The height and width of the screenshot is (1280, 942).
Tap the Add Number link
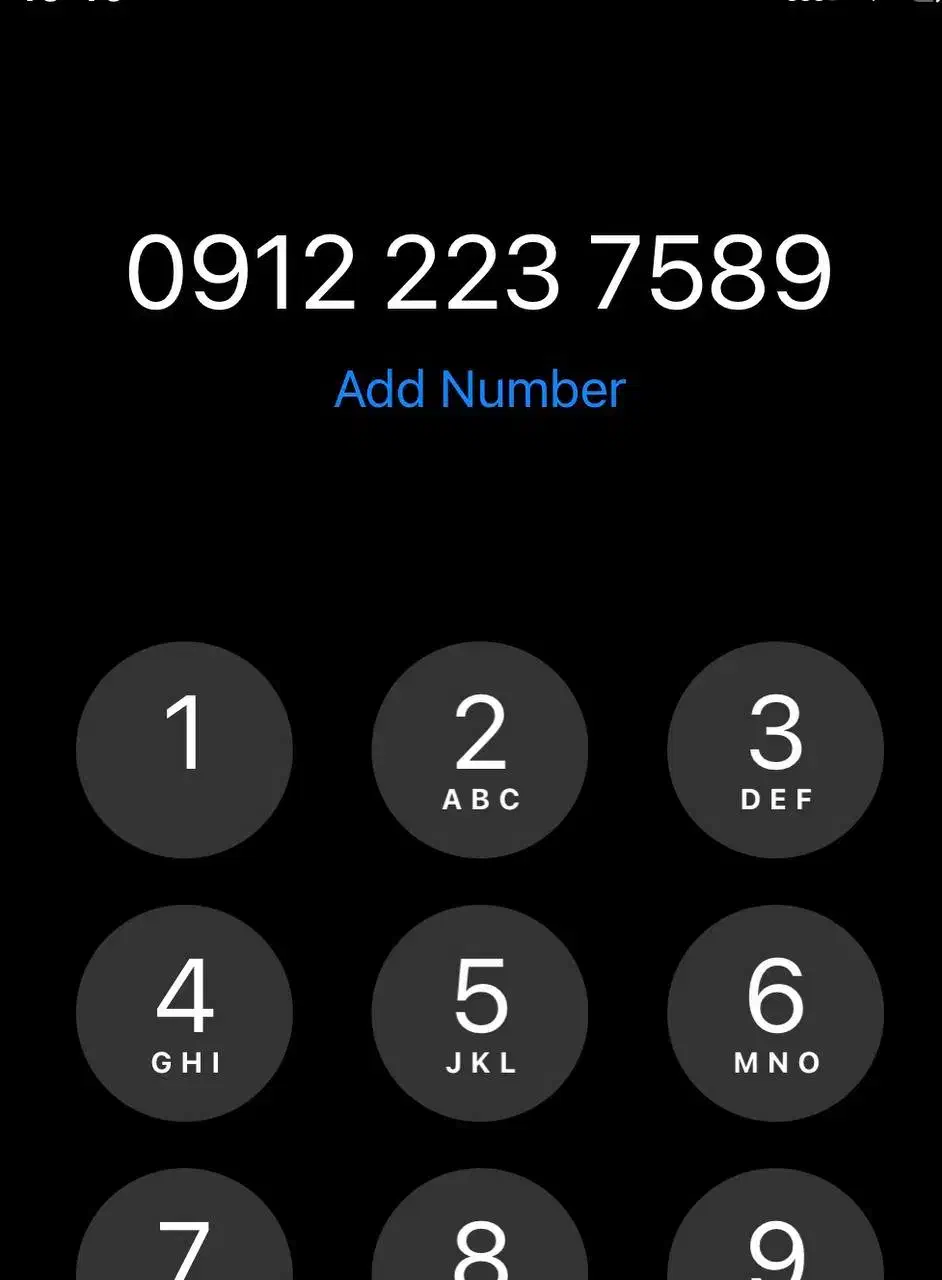(480, 390)
